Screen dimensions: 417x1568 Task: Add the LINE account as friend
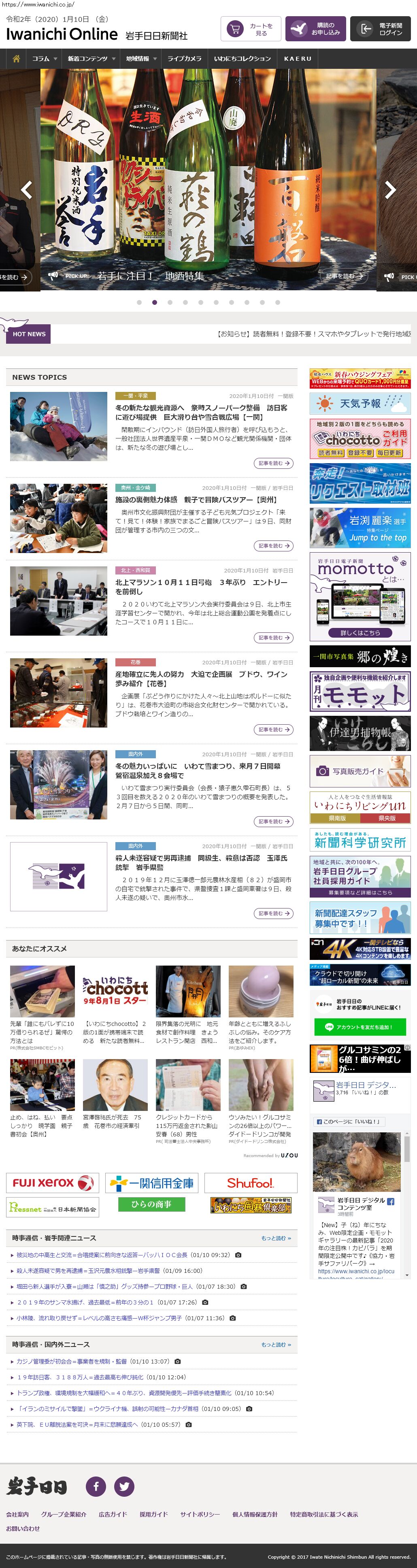[360, 1027]
